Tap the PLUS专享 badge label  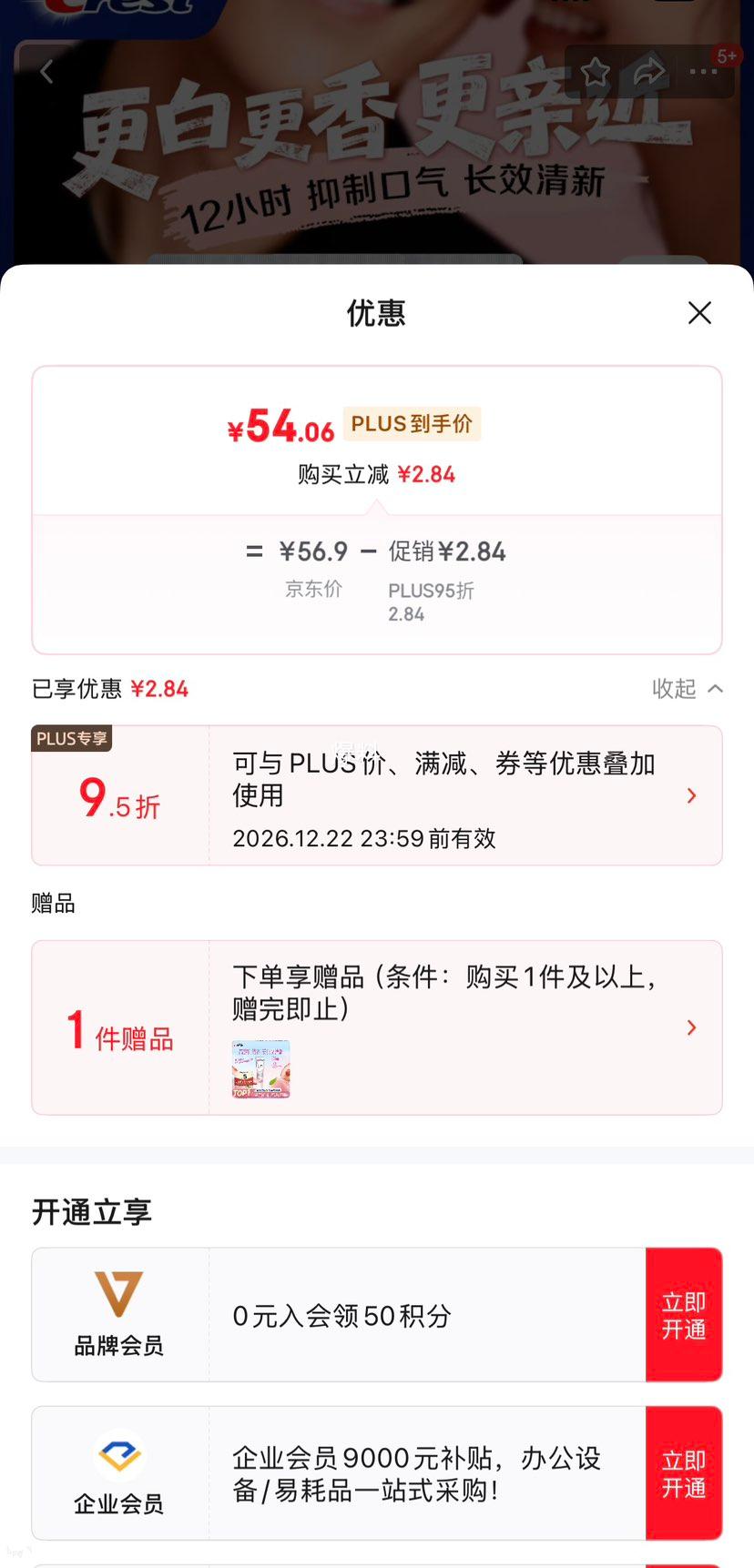coord(71,738)
